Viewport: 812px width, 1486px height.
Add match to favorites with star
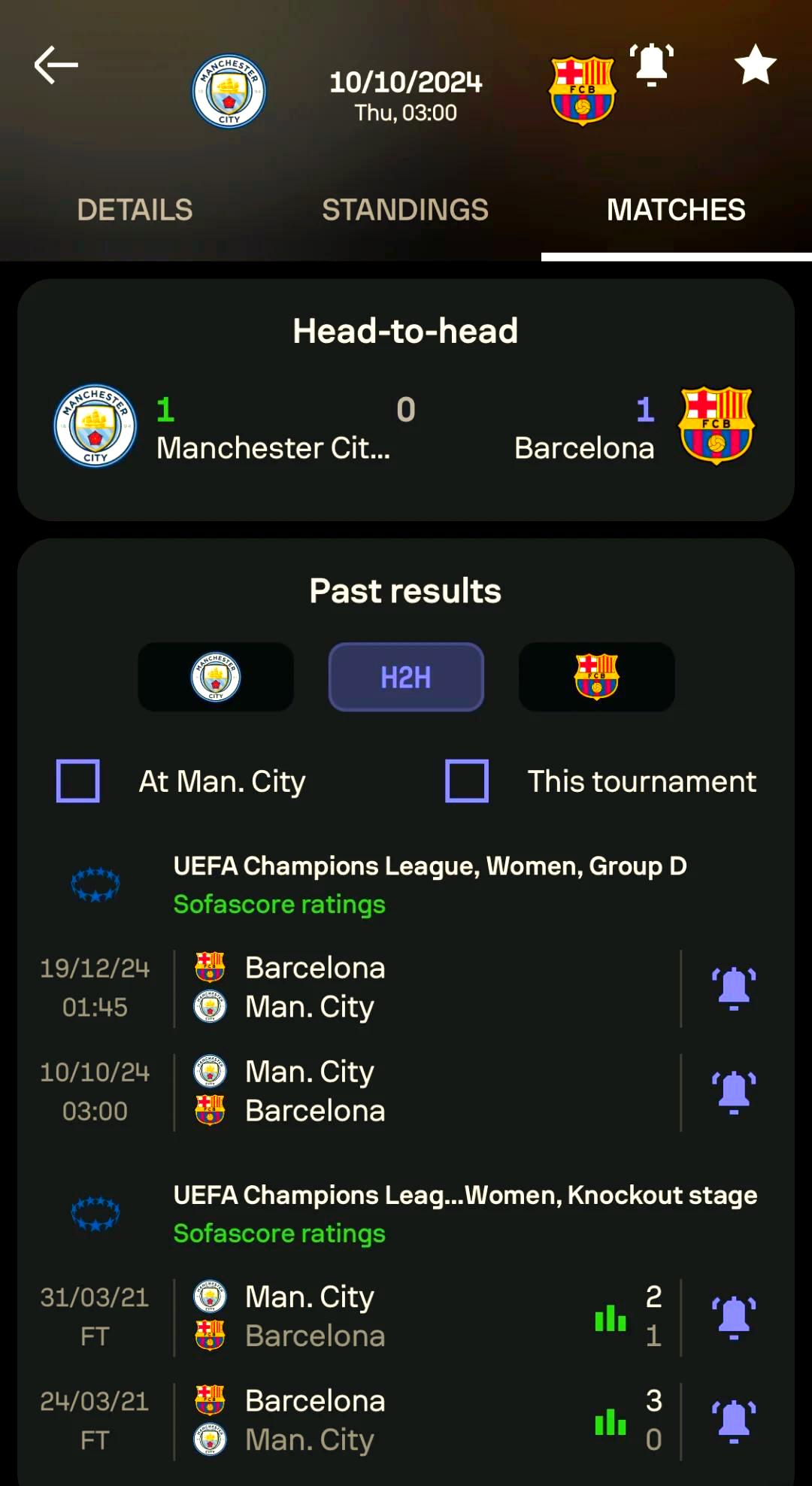tap(755, 65)
